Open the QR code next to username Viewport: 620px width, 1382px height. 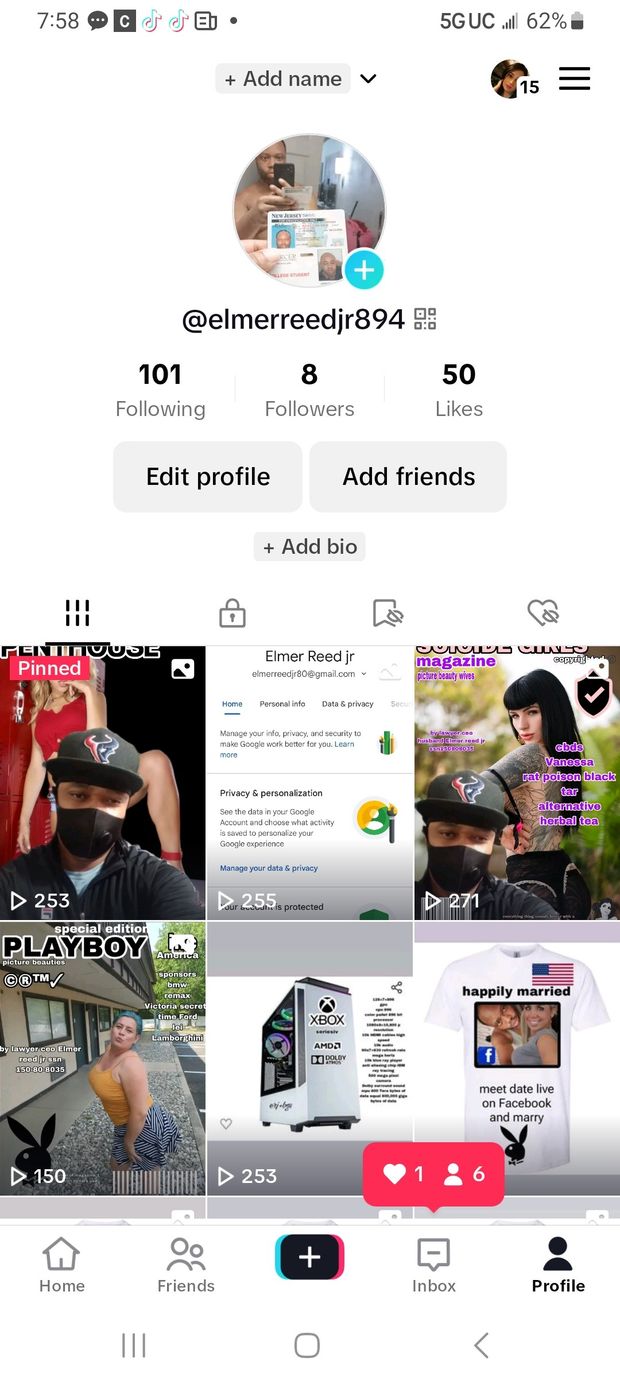click(x=425, y=319)
